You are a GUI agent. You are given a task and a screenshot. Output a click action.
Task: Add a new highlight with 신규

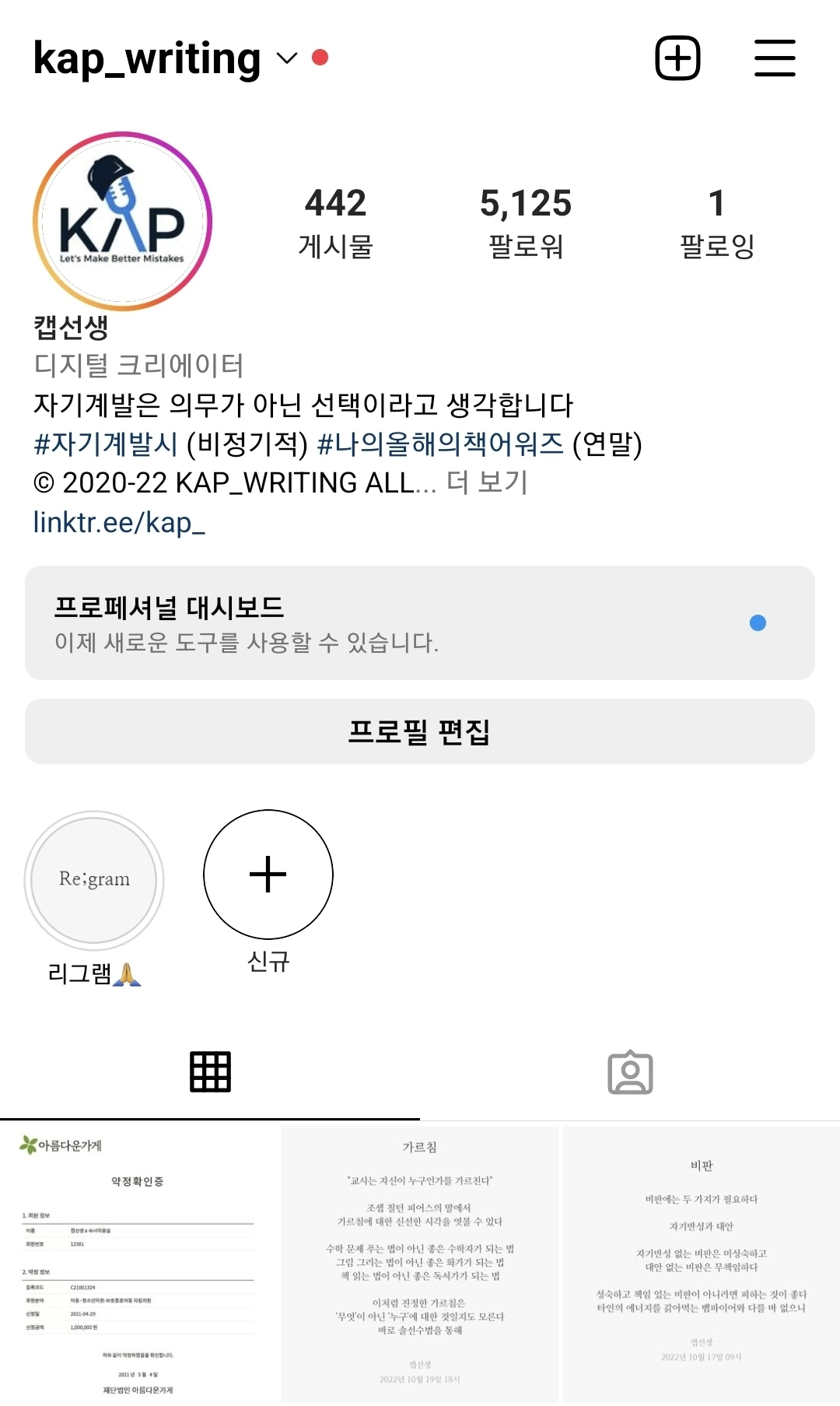click(268, 892)
